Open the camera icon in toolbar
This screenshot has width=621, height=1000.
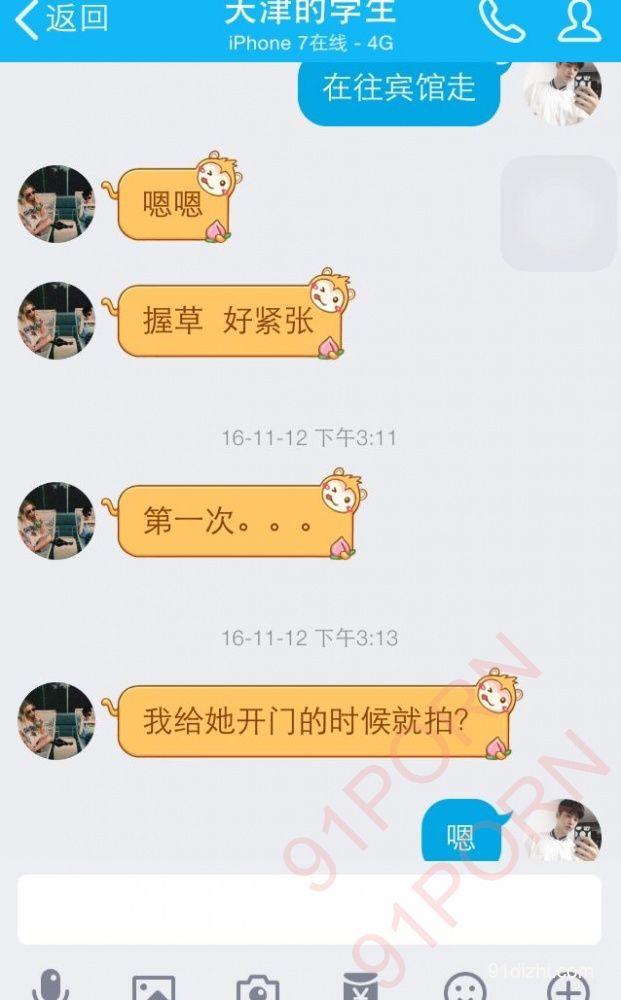(258, 988)
